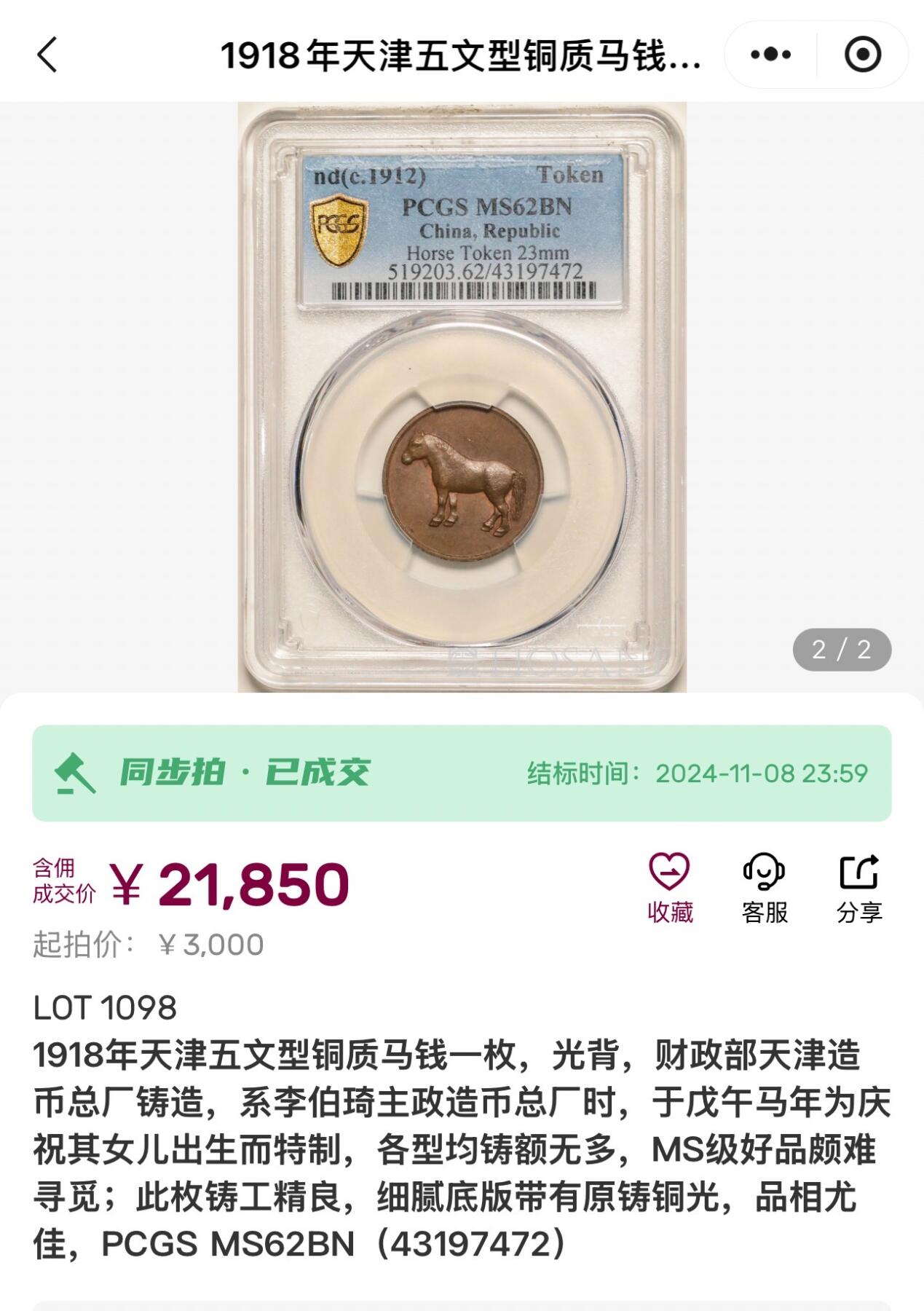The image size is (924, 1311).
Task: Tap the starting price ¥3,000 text
Action: pos(211,945)
